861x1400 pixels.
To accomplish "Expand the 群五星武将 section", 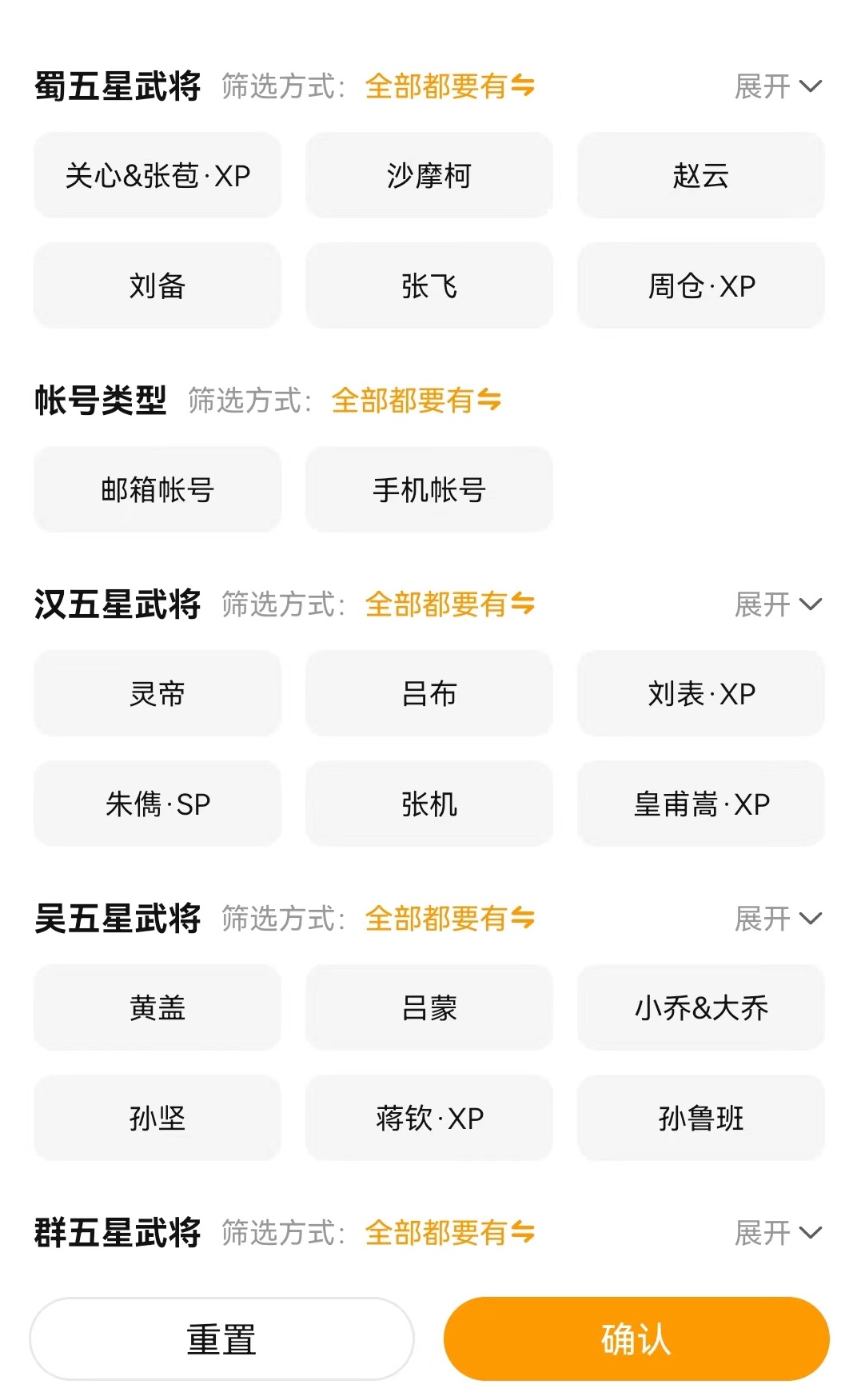I will click(x=777, y=1233).
